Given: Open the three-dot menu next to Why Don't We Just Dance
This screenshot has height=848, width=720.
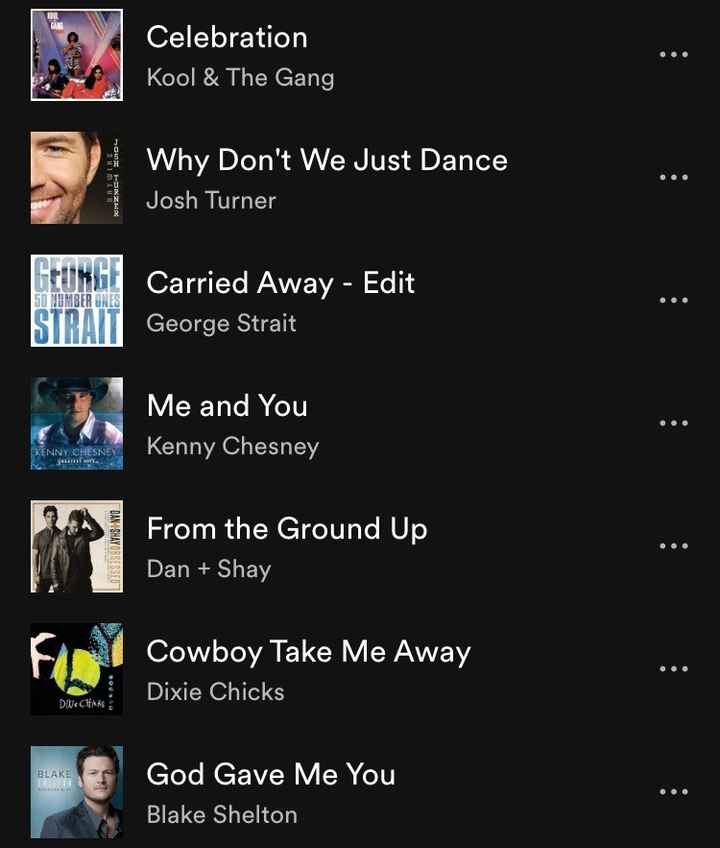Looking at the screenshot, I should pos(675,175).
